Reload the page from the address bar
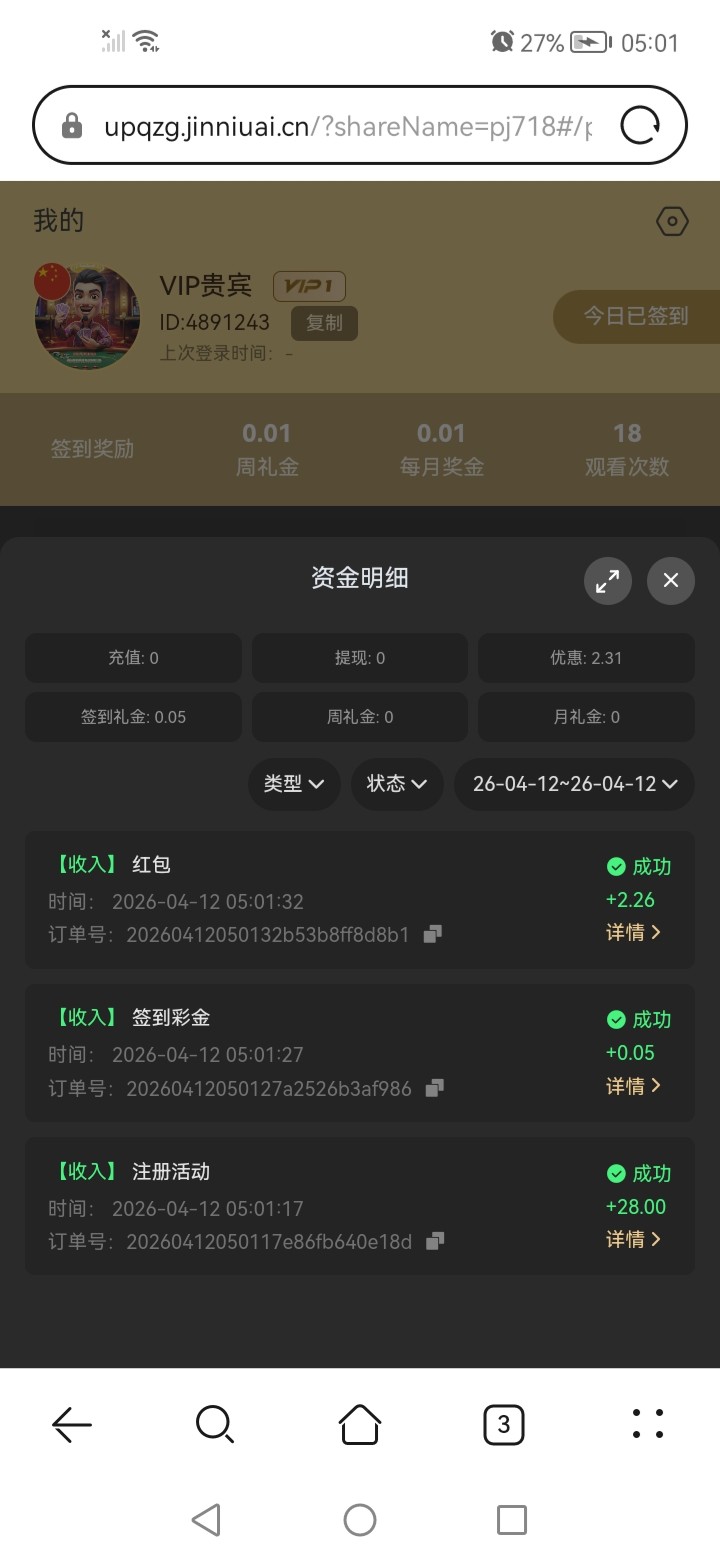This screenshot has height=1560, width=720. [640, 126]
